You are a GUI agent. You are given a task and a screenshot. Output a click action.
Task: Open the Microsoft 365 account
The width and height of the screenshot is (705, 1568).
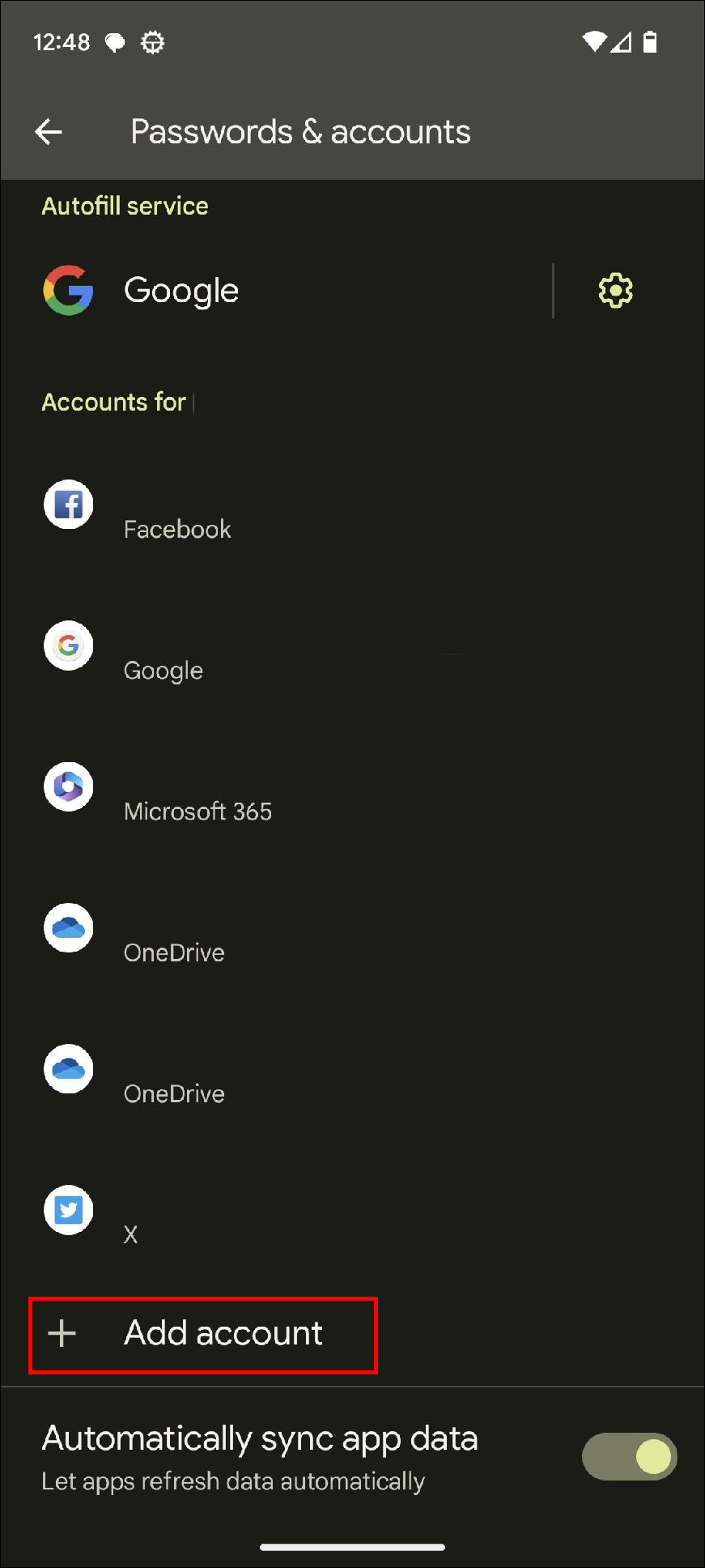(197, 798)
